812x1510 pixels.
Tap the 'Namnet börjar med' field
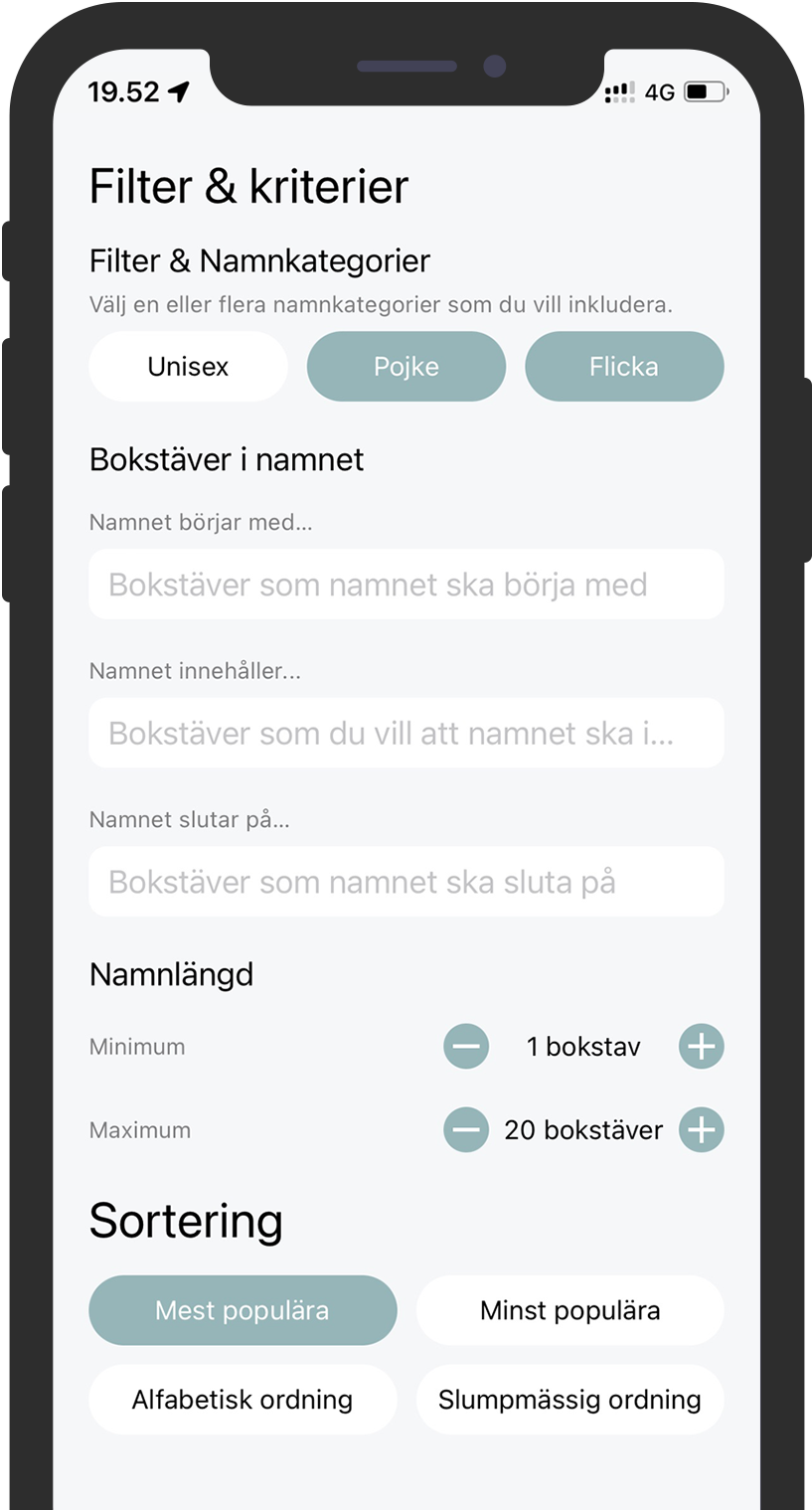[406, 585]
